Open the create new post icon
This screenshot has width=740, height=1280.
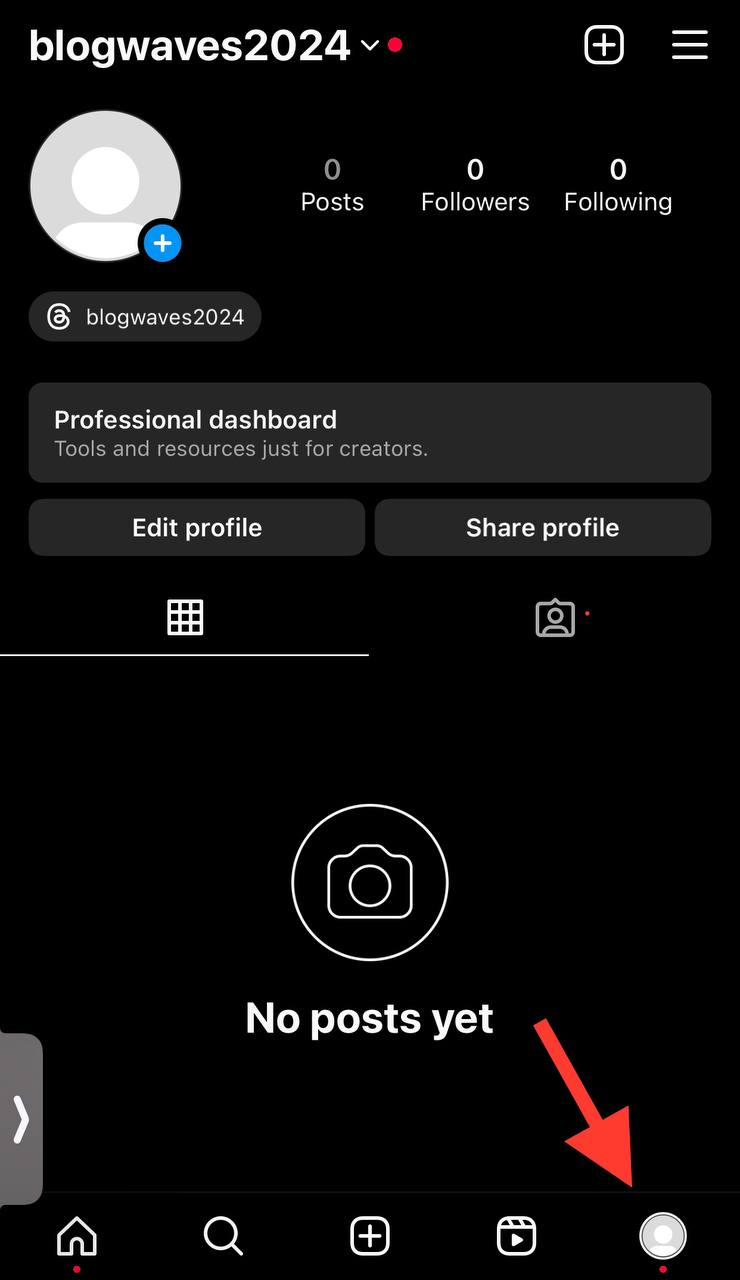pyautogui.click(x=604, y=44)
